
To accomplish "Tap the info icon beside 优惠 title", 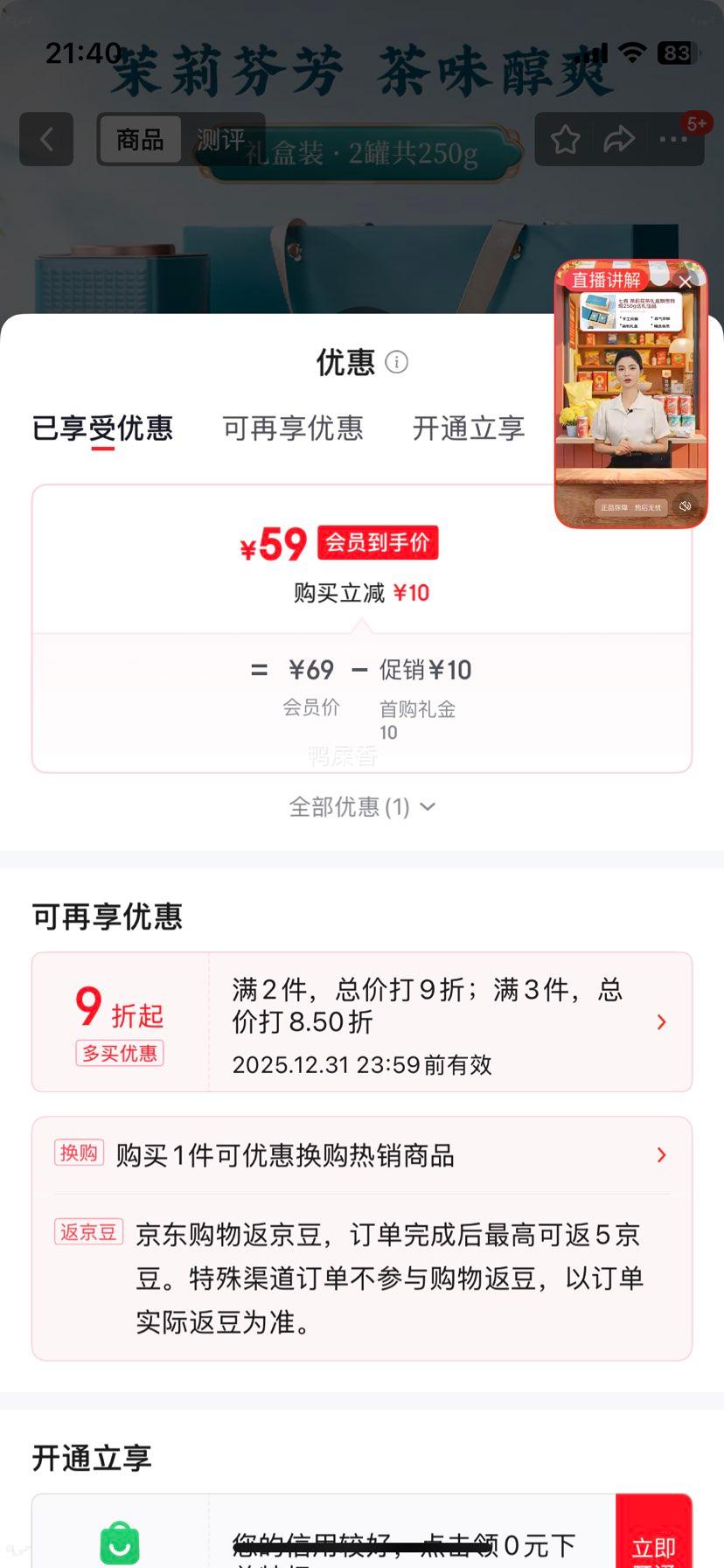I will (398, 362).
